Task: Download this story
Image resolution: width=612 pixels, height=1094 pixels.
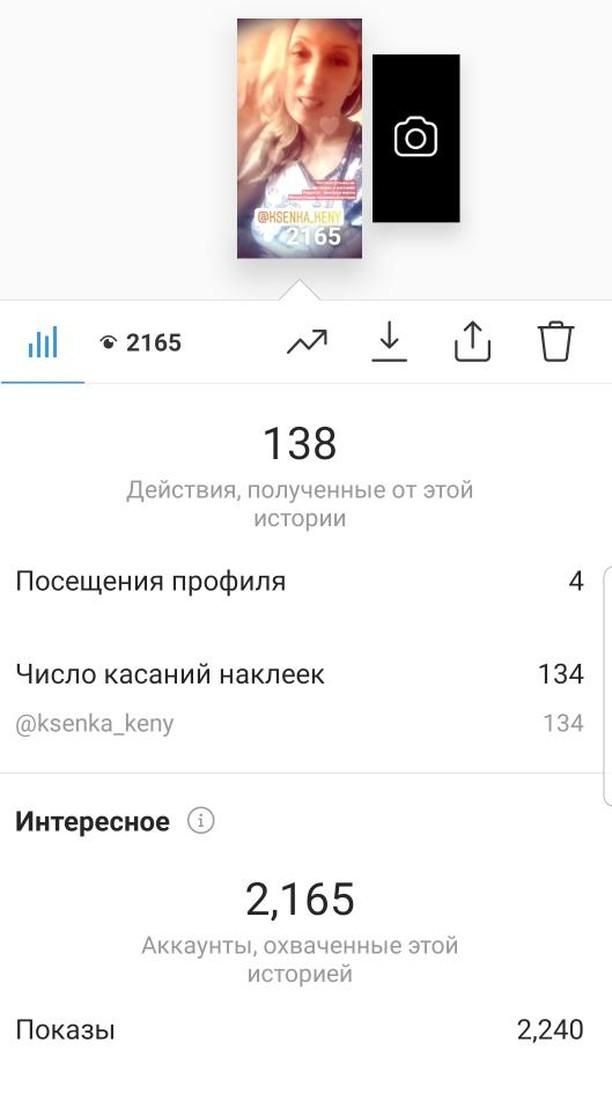Action: tap(389, 342)
